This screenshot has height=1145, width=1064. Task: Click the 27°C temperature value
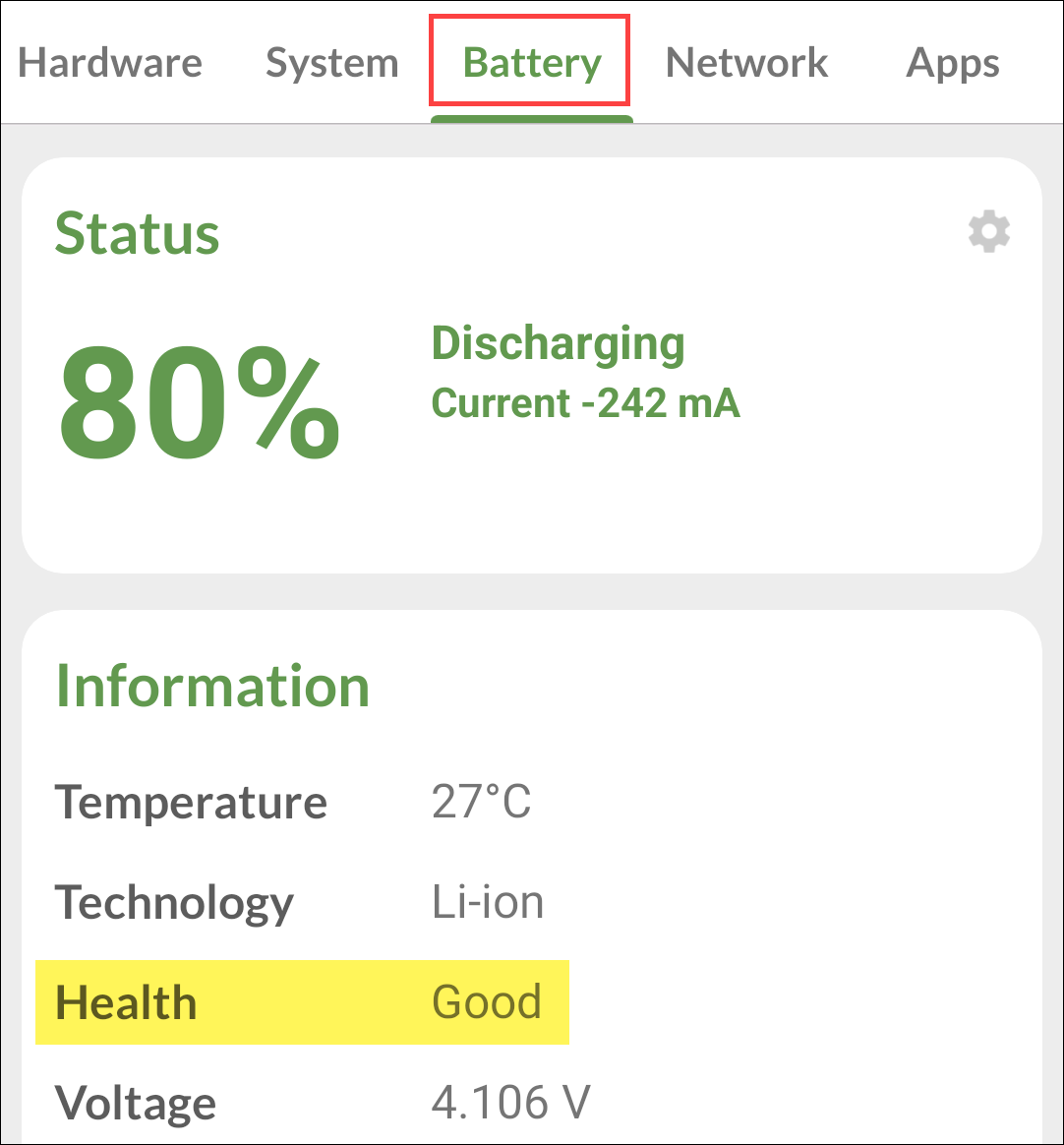point(482,803)
